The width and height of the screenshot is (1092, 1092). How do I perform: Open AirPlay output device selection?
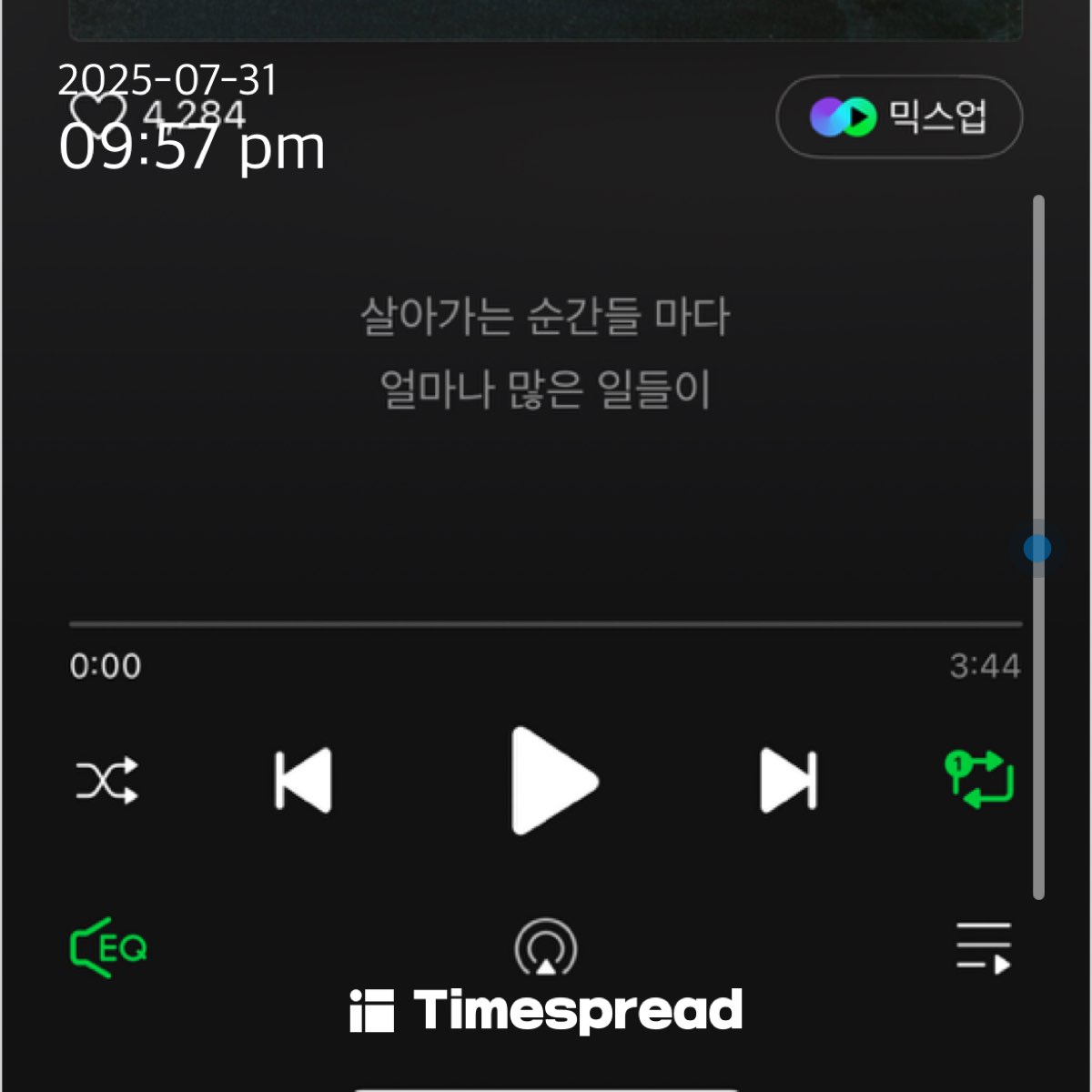click(x=546, y=948)
